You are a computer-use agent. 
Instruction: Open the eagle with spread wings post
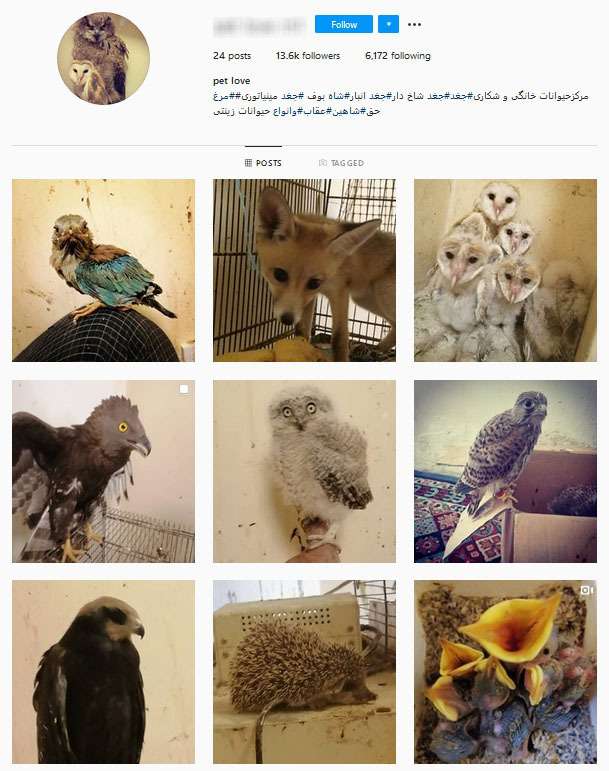(x=103, y=471)
